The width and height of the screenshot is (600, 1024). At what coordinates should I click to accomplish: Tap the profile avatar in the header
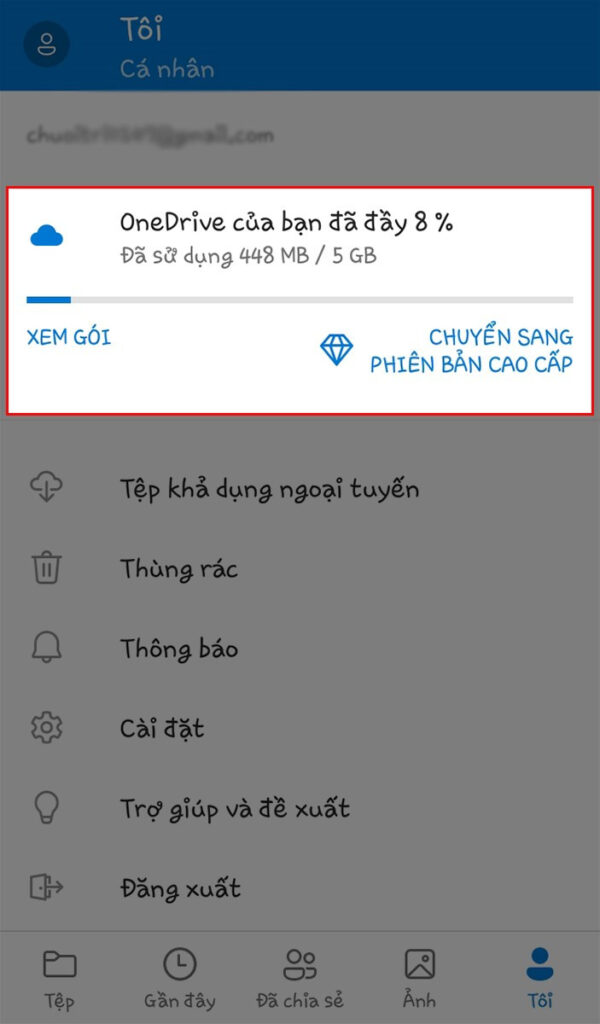pos(46,44)
